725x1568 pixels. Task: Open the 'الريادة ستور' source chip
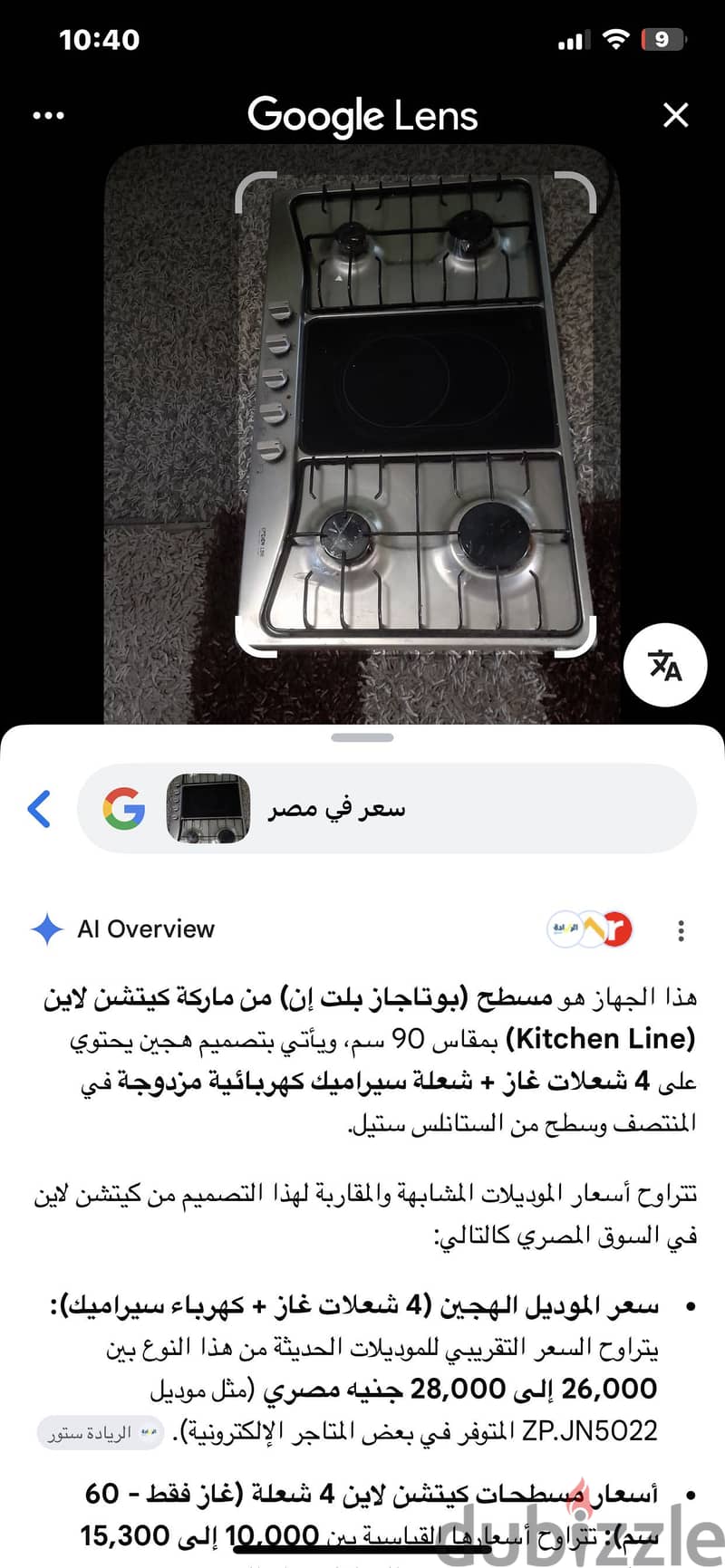click(101, 1432)
